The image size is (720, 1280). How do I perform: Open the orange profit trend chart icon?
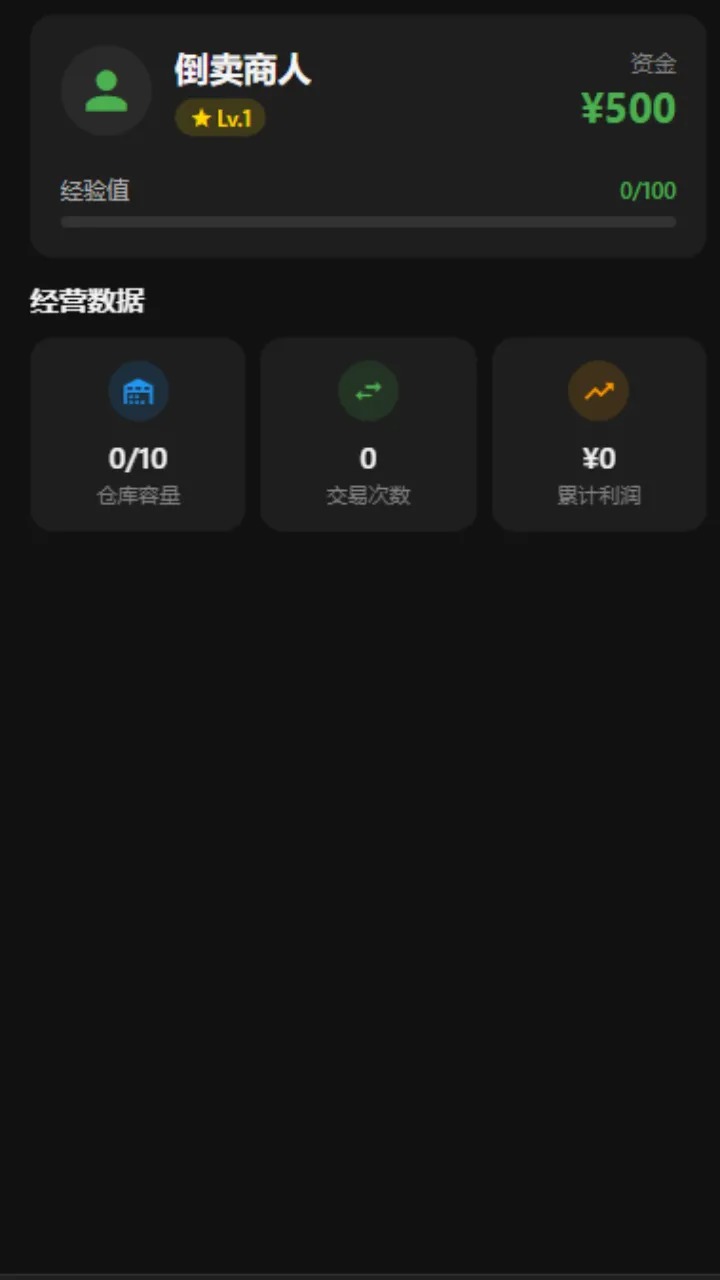pyautogui.click(x=599, y=391)
